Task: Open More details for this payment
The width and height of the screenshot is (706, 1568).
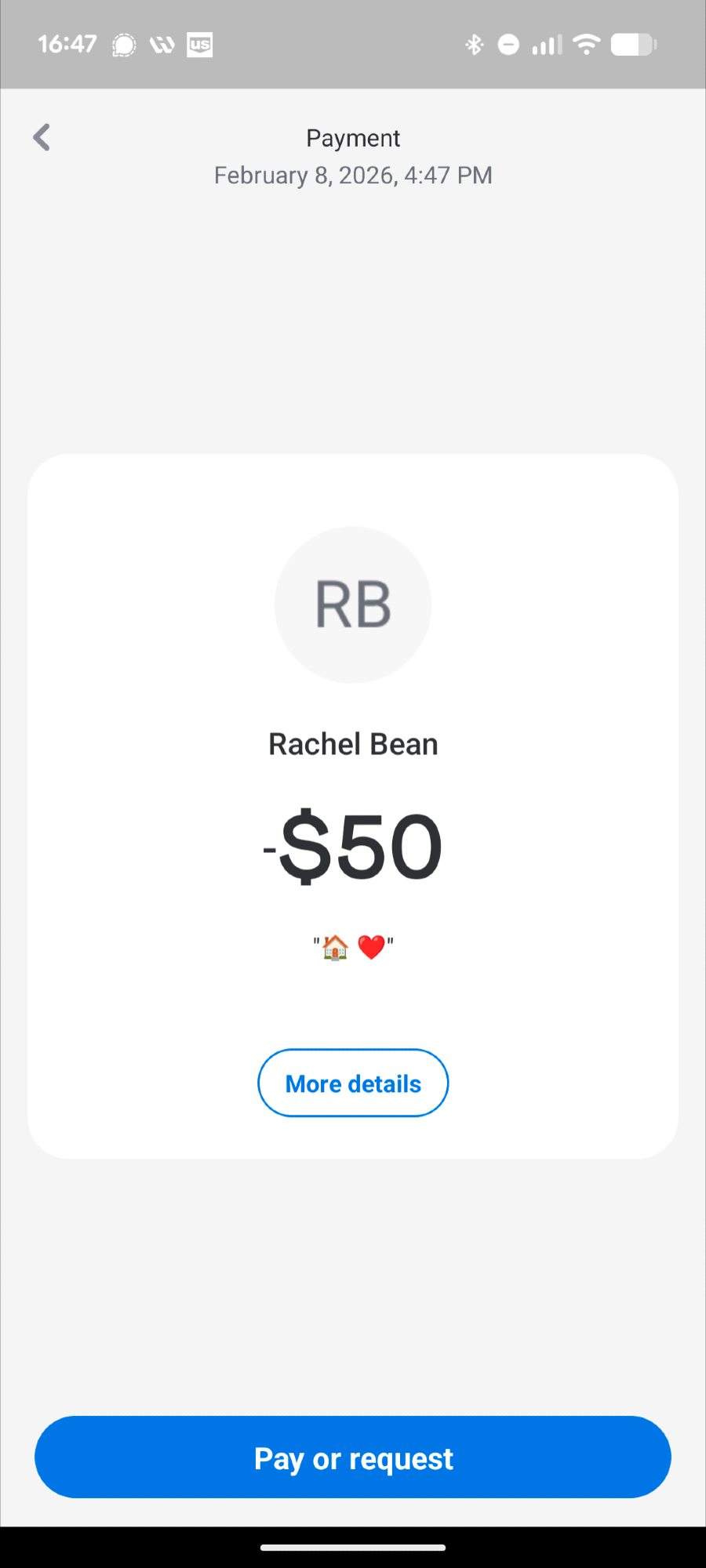Action: 353,1083
